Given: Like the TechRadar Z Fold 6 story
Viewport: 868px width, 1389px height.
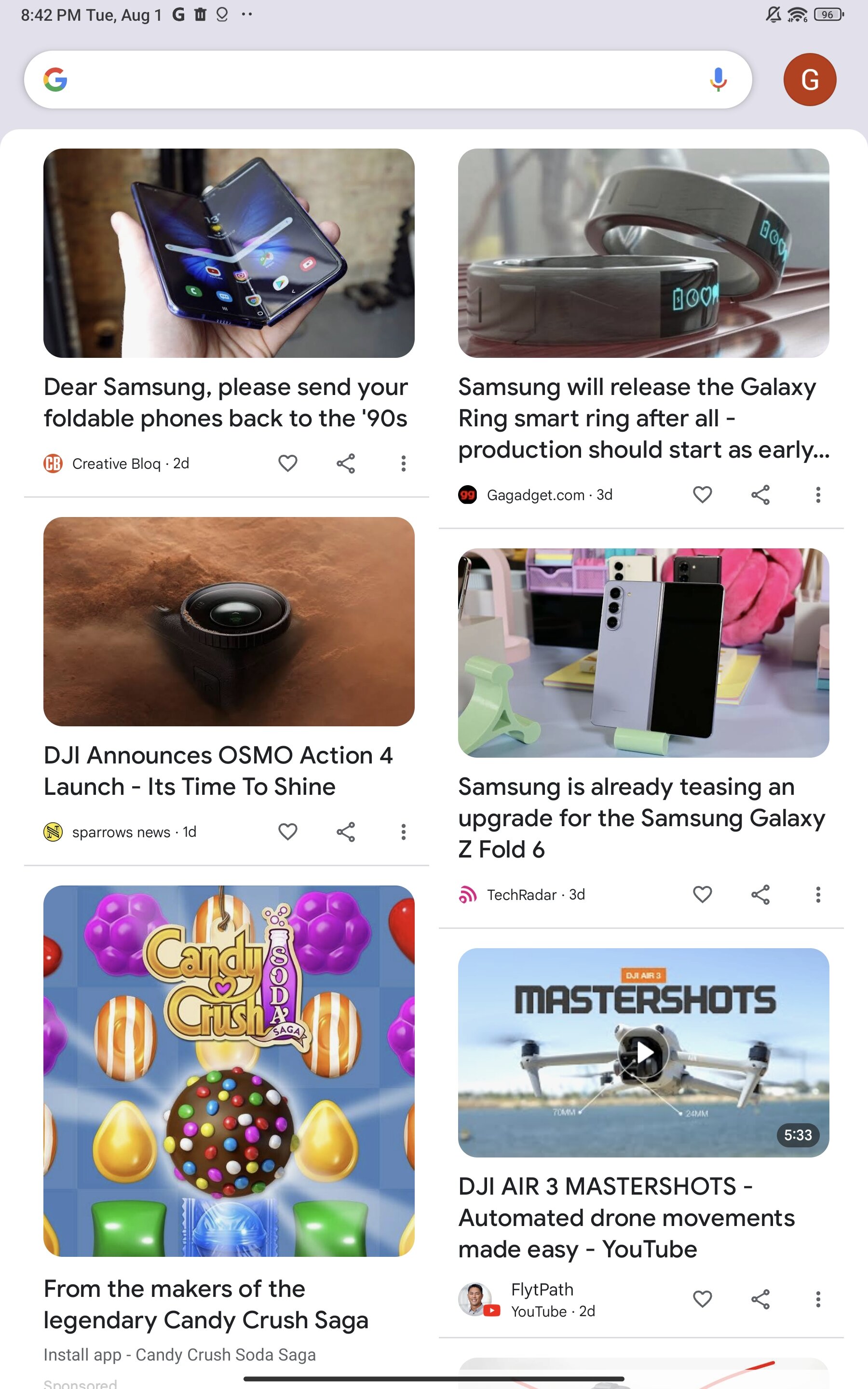Looking at the screenshot, I should (x=702, y=894).
